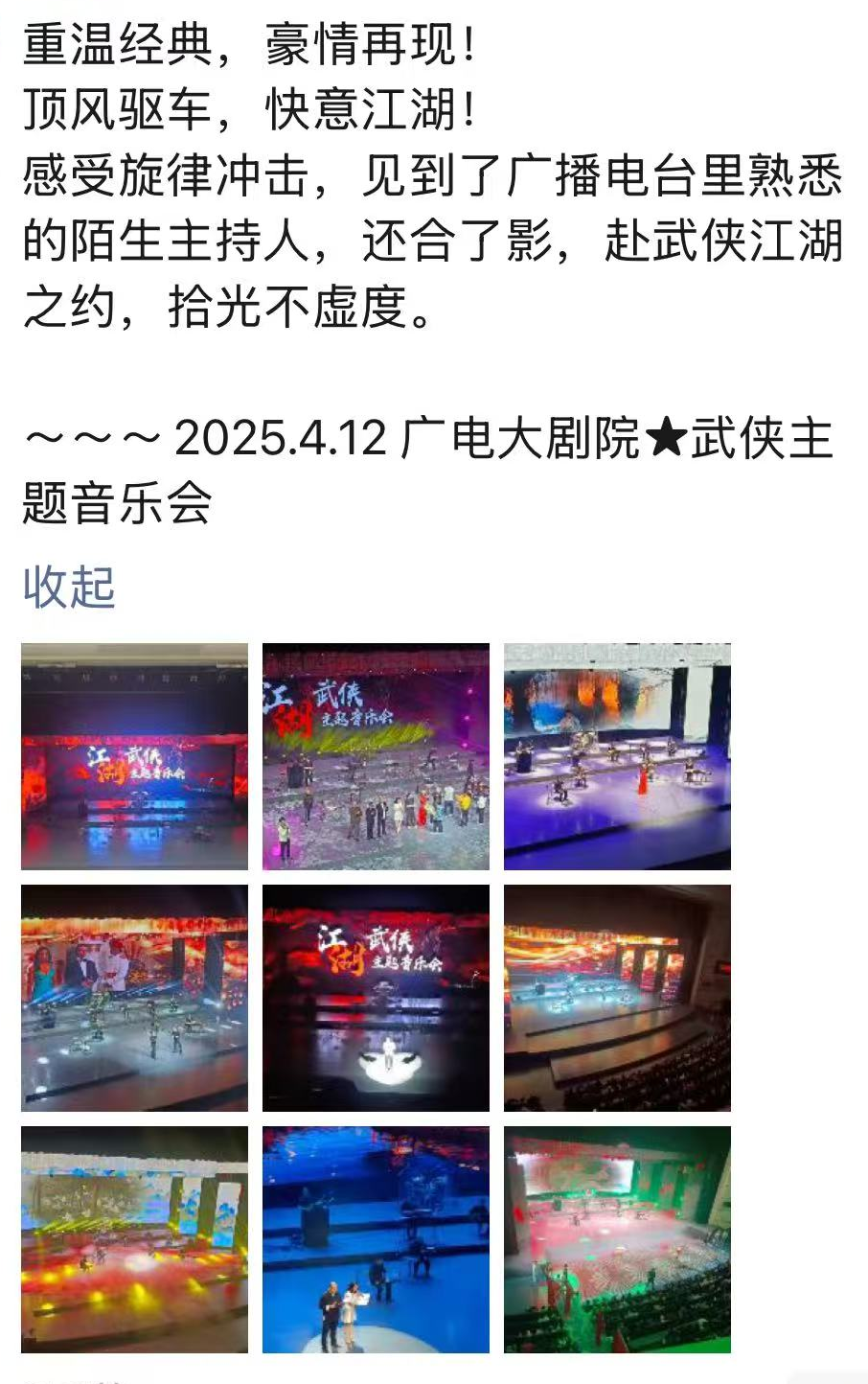Screen dimensions: 868x1384
Task: Open the photo of the empty stage with blue-red lights
Action: [134, 756]
